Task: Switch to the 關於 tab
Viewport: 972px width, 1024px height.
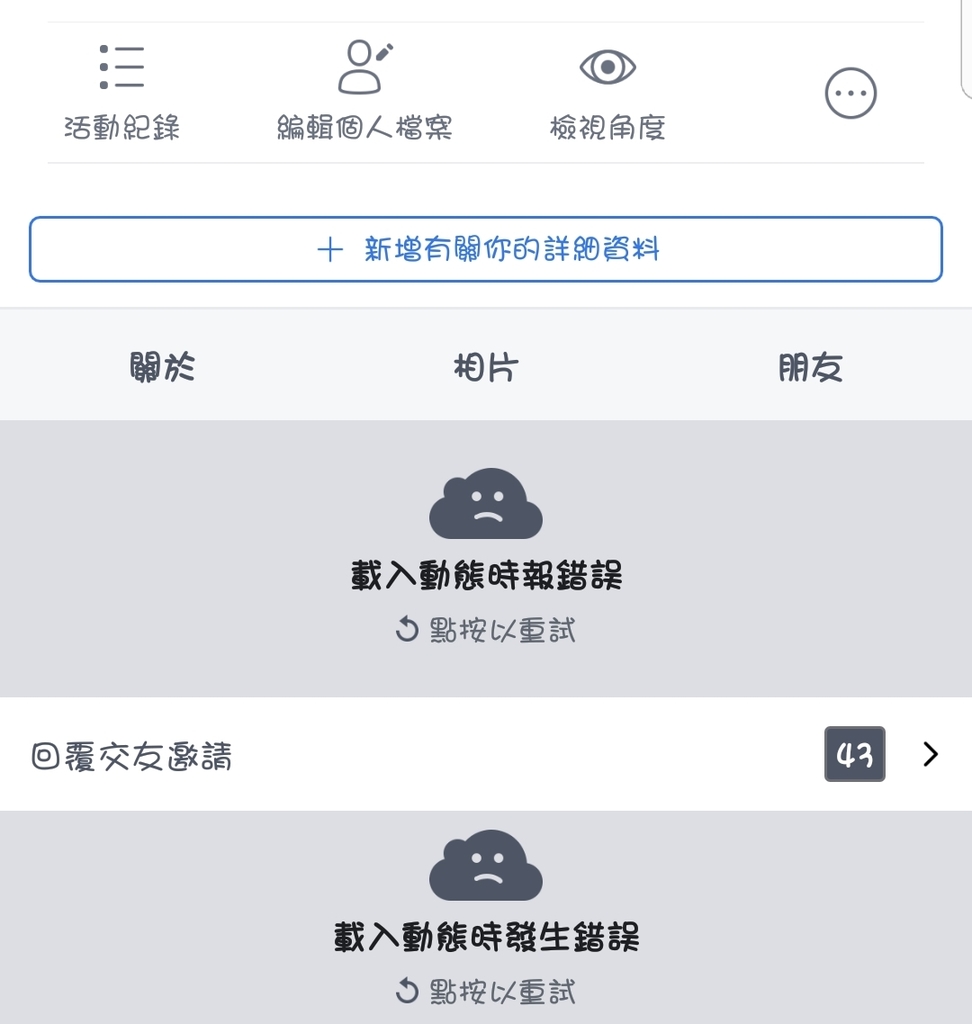Action: [162, 368]
